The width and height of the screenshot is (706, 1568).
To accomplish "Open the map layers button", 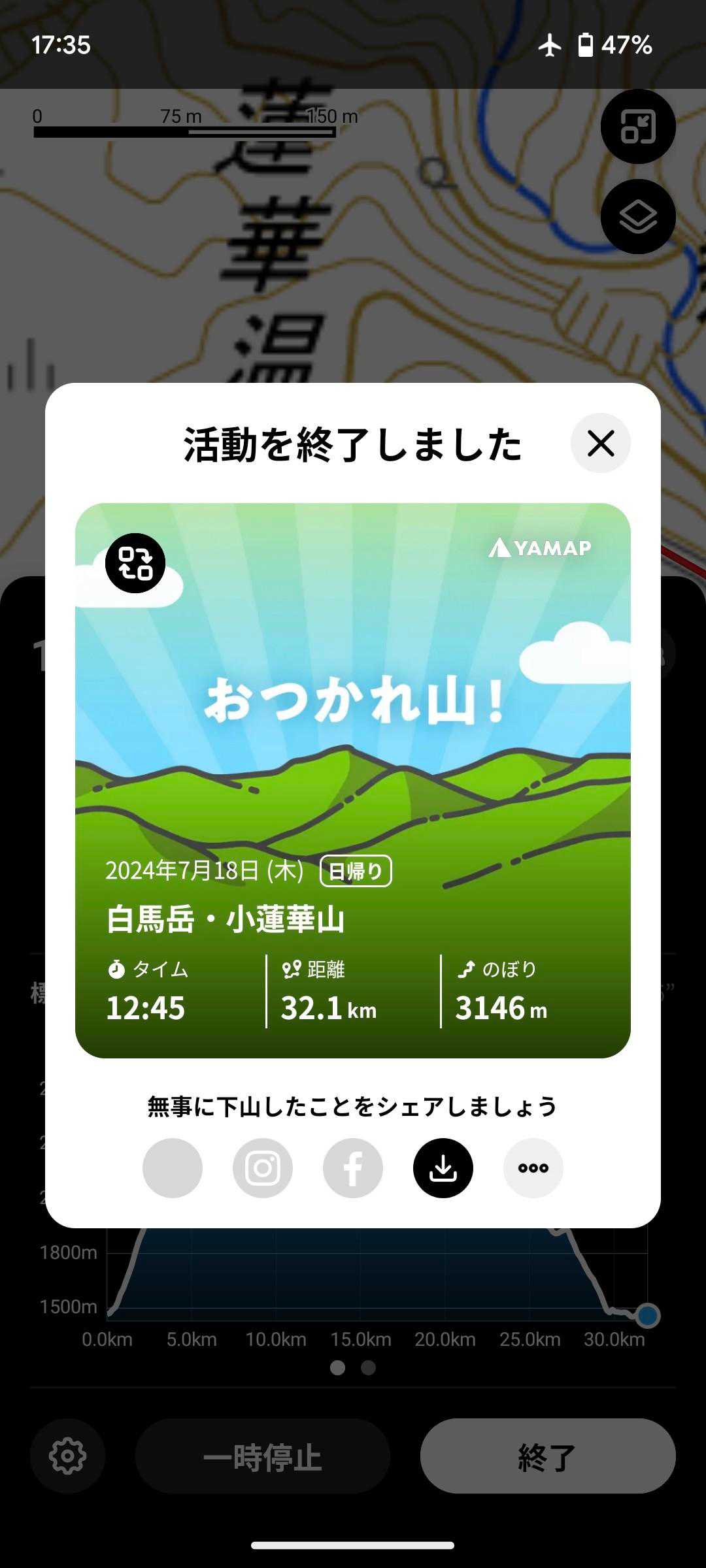I will 637,217.
